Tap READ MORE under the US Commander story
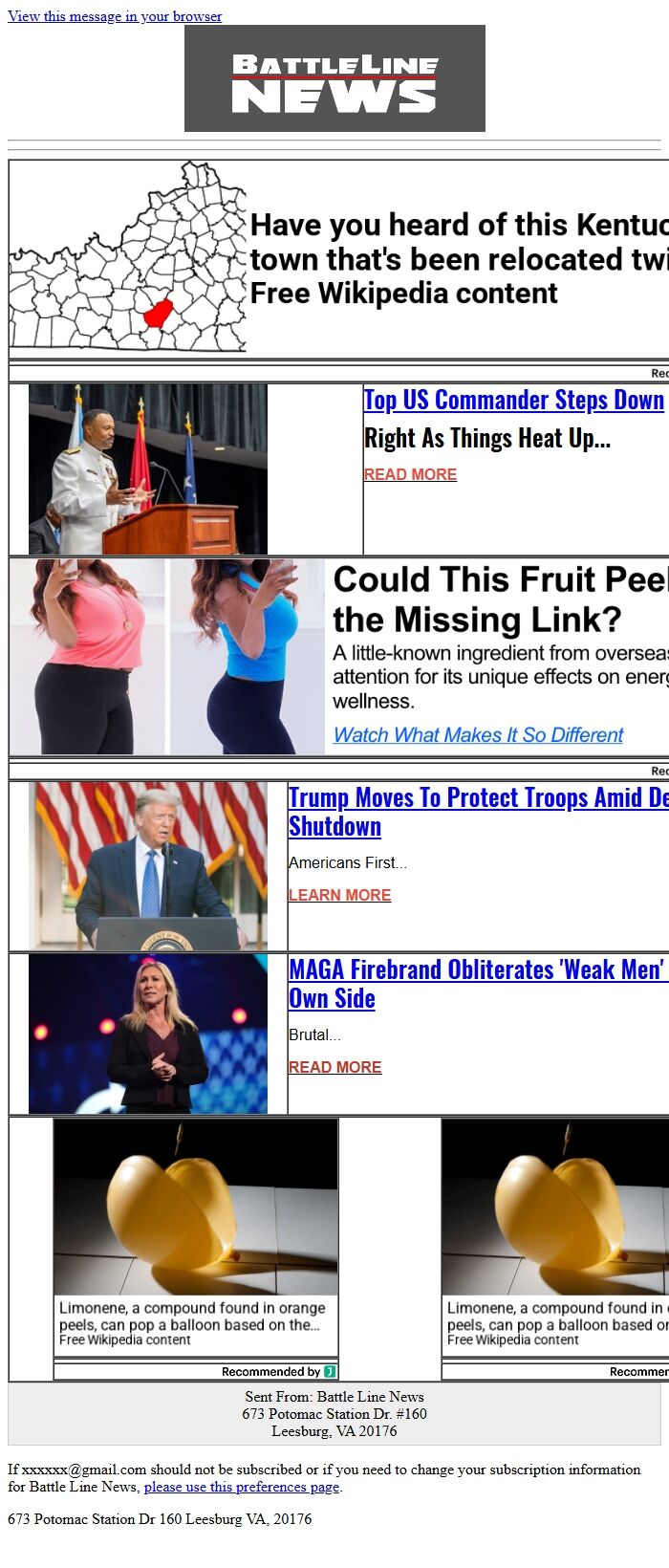 point(410,474)
